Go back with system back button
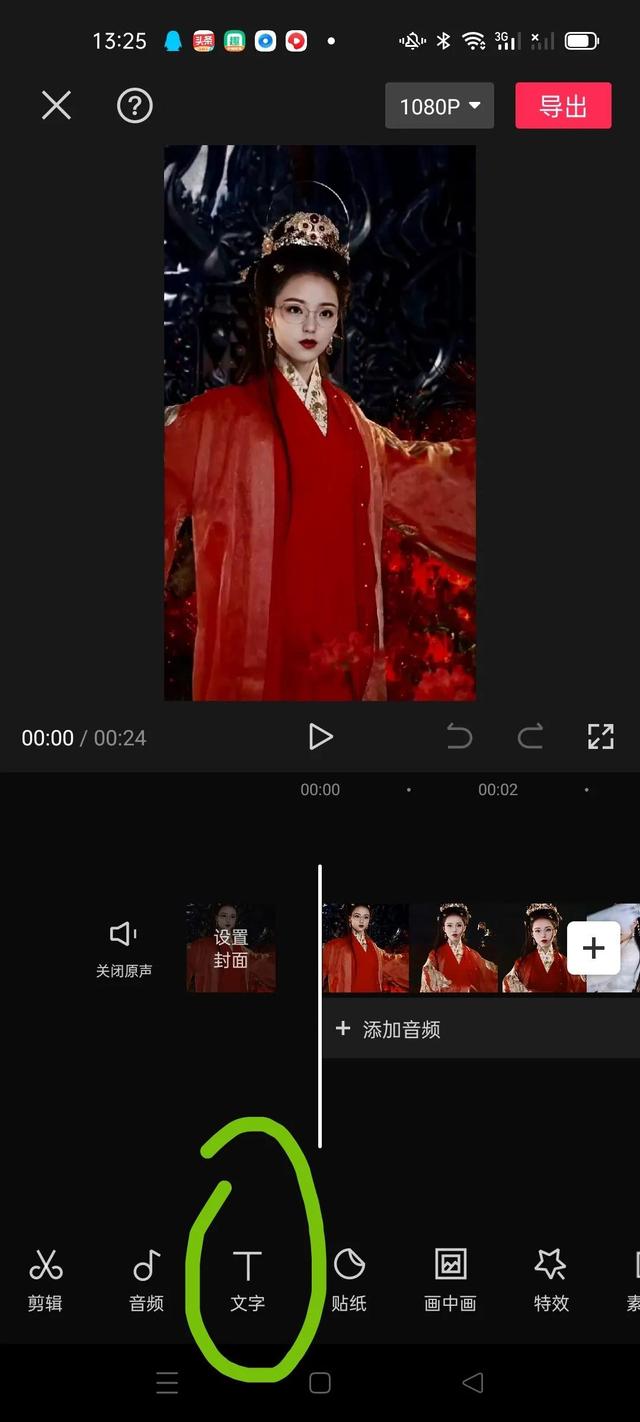 pyautogui.click(x=472, y=1383)
